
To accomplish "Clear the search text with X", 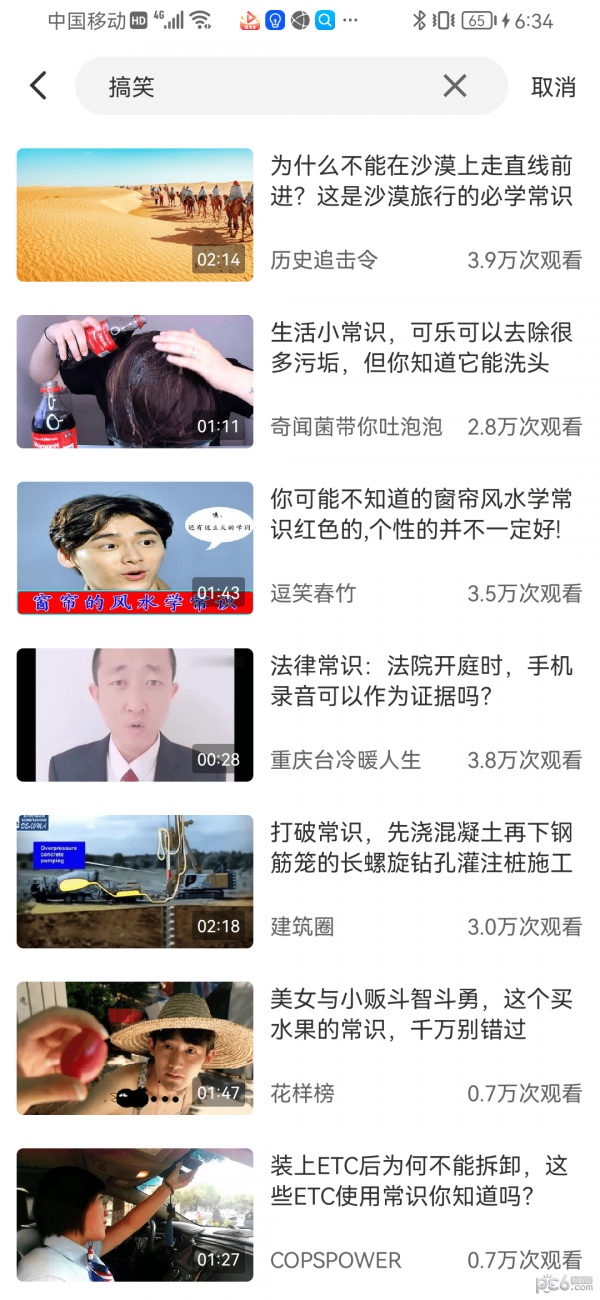I will coord(455,86).
